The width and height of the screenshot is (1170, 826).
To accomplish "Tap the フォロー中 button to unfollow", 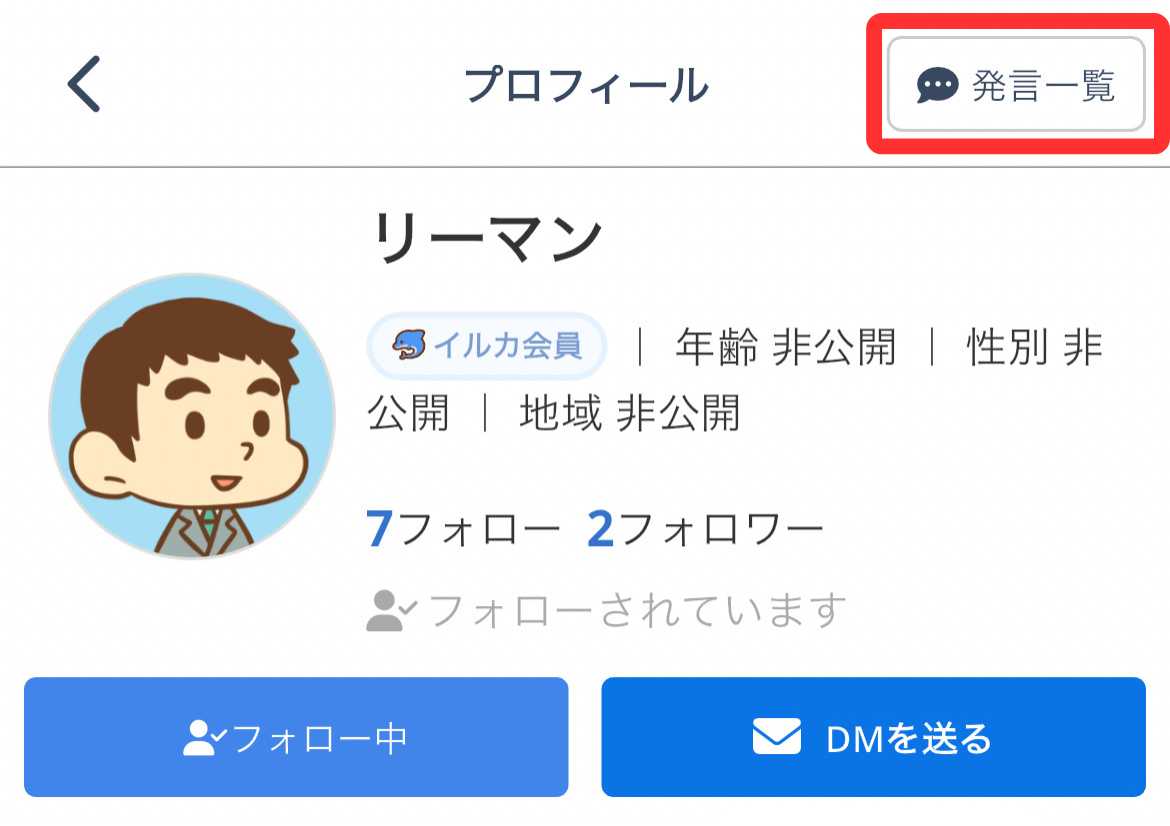I will click(x=296, y=737).
